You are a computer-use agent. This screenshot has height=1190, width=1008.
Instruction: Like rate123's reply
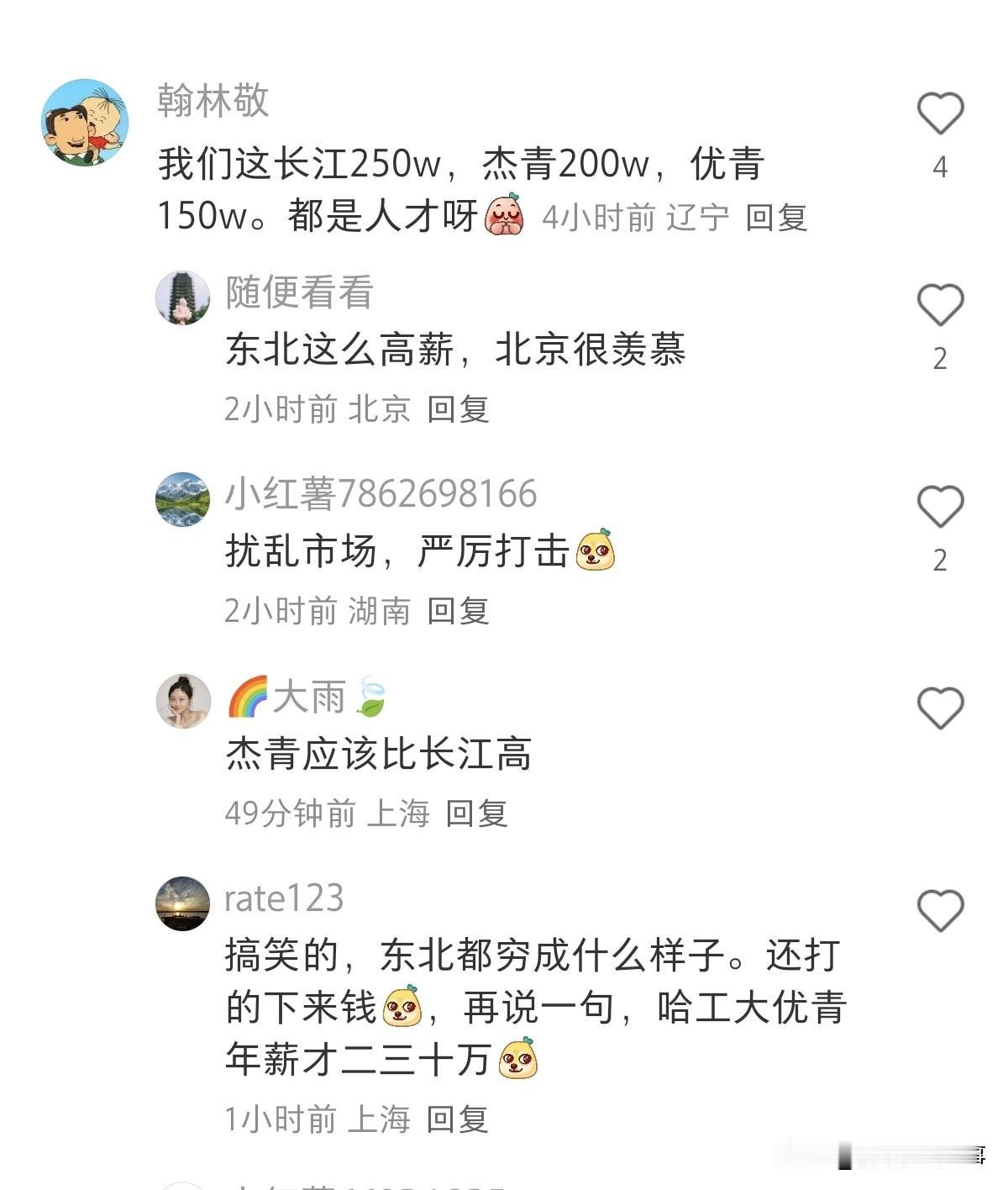[x=939, y=910]
